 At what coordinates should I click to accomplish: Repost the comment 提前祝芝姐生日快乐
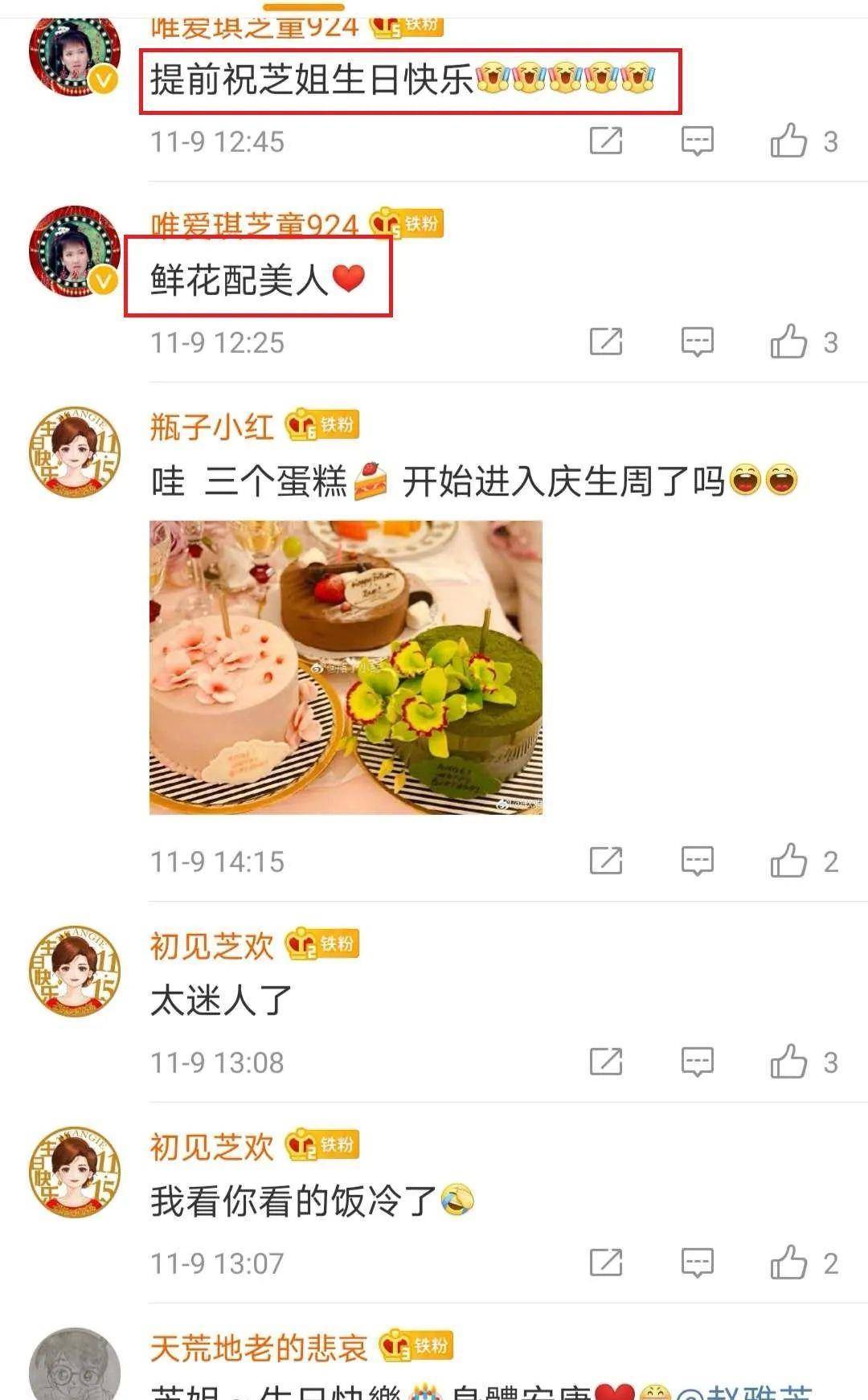606,141
